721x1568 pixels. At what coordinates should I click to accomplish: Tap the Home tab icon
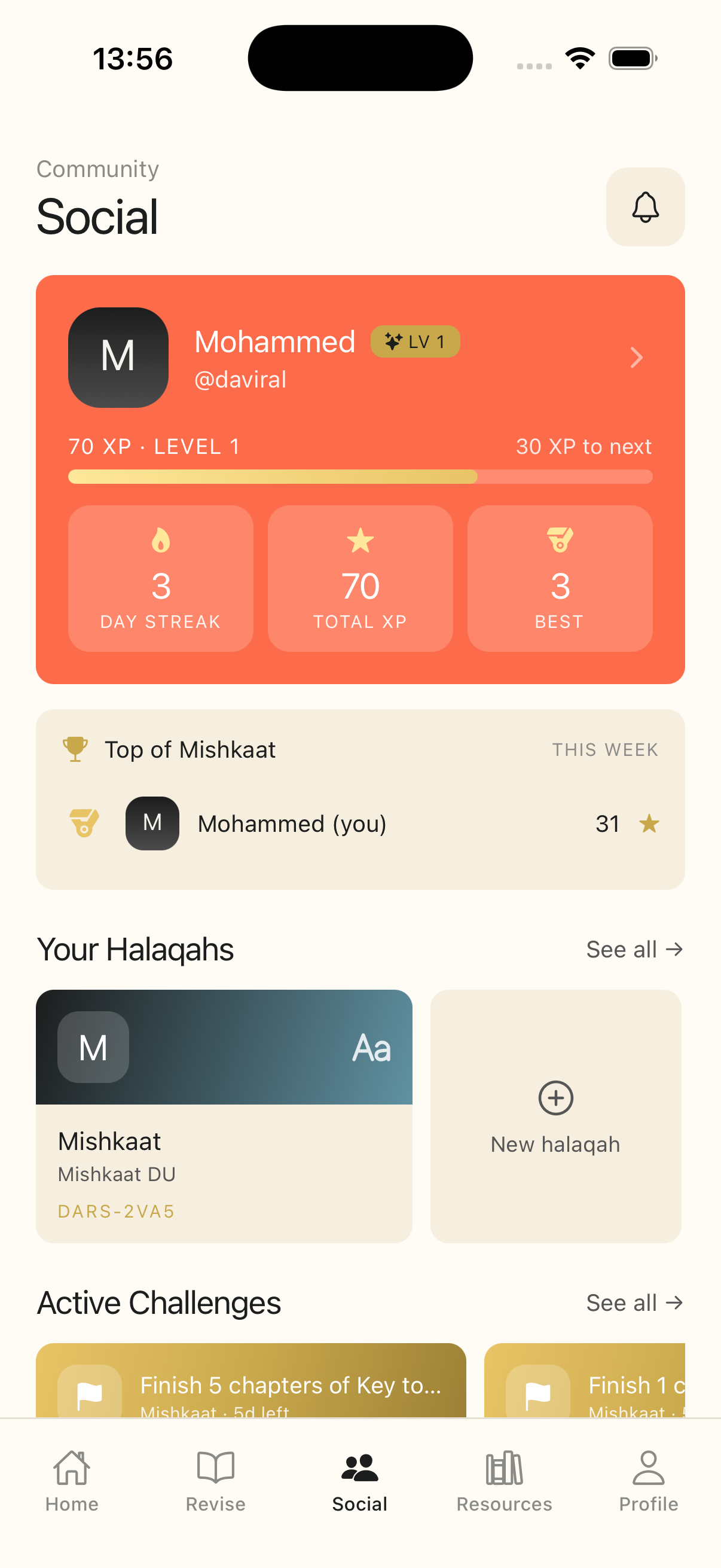[71, 1468]
